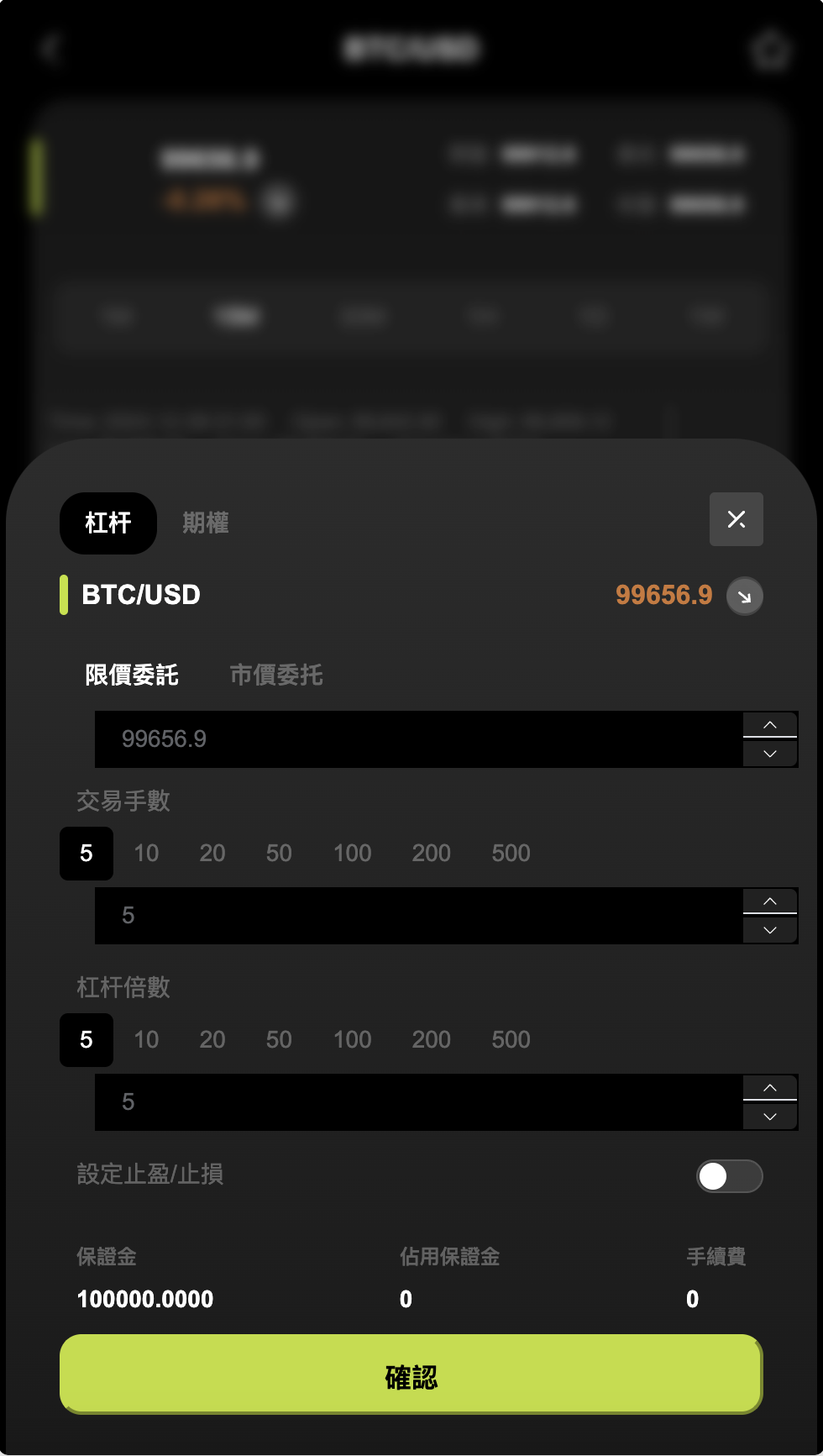823x1456 pixels.
Task: Increase the limit price with up arrow
Action: coord(770,724)
